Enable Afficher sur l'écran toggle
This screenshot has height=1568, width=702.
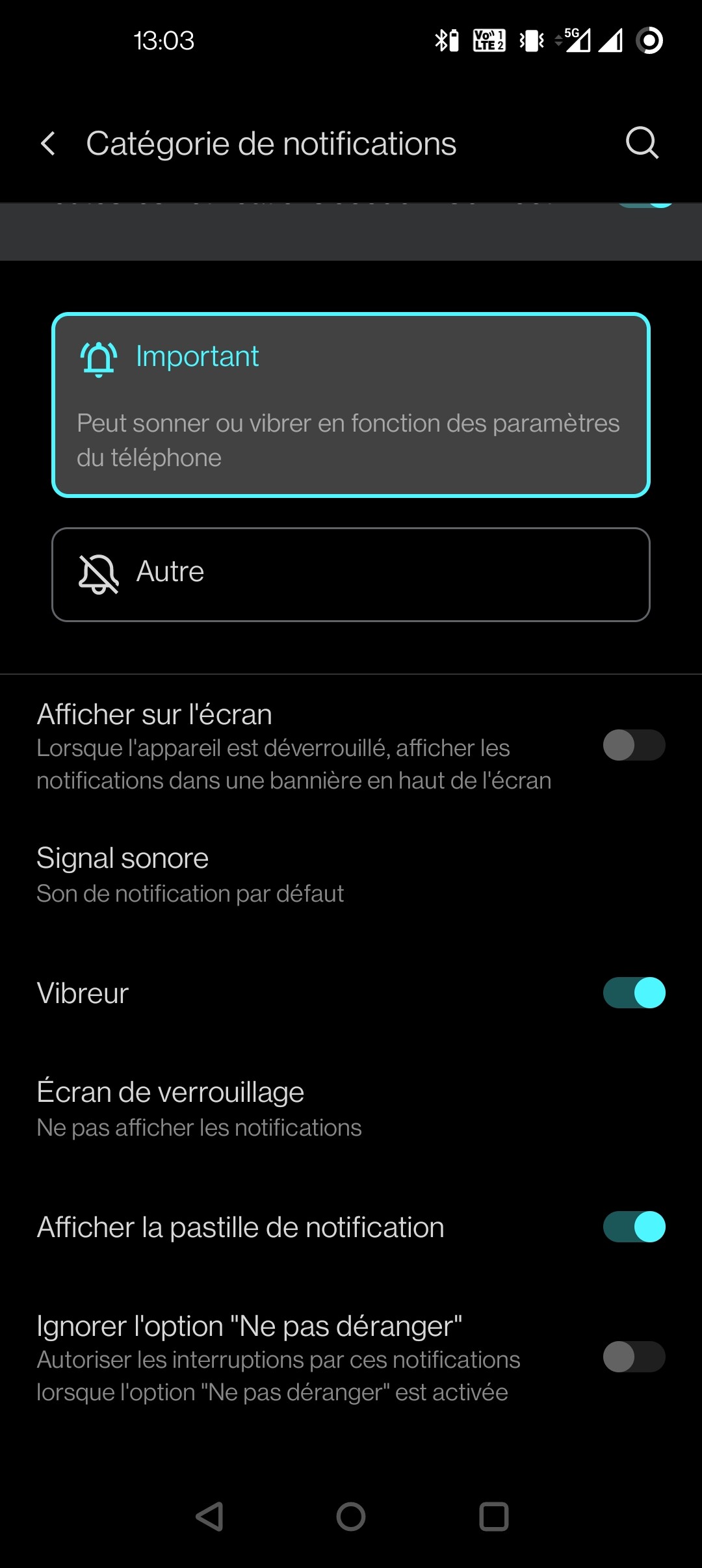[634, 745]
